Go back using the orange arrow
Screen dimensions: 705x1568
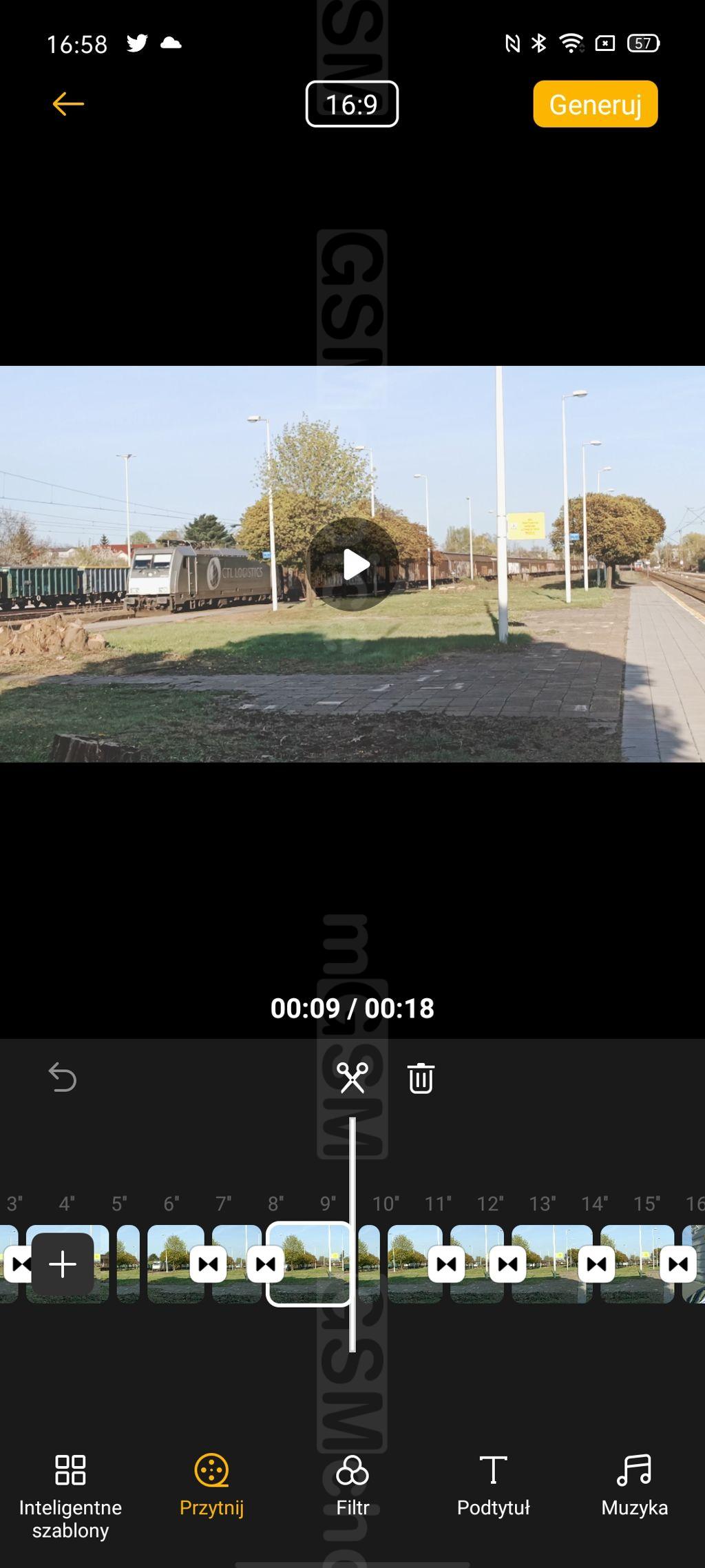click(x=68, y=104)
